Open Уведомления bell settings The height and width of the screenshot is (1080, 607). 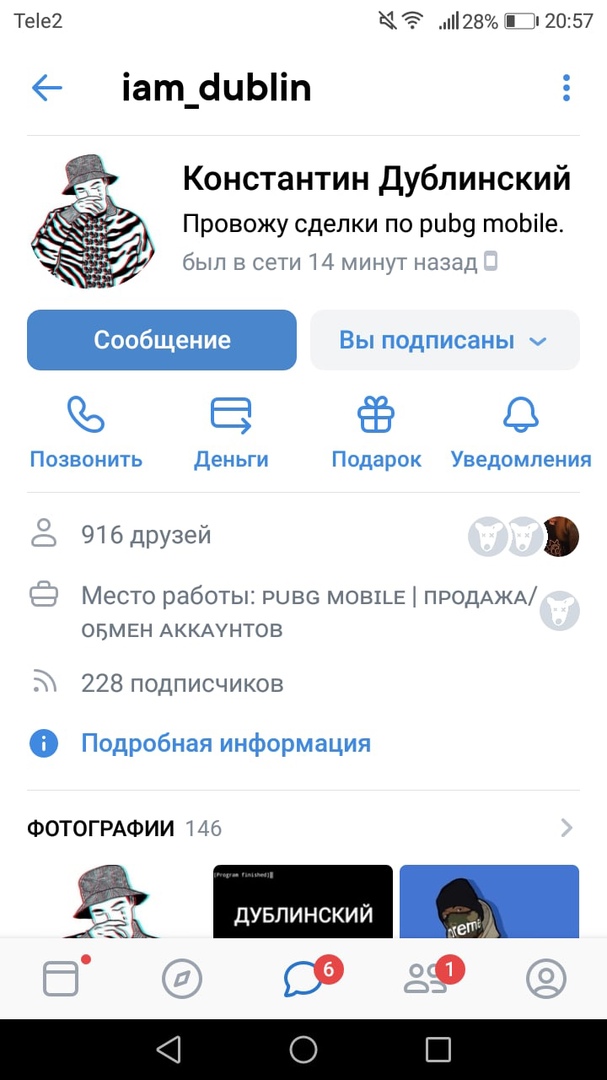[x=521, y=433]
